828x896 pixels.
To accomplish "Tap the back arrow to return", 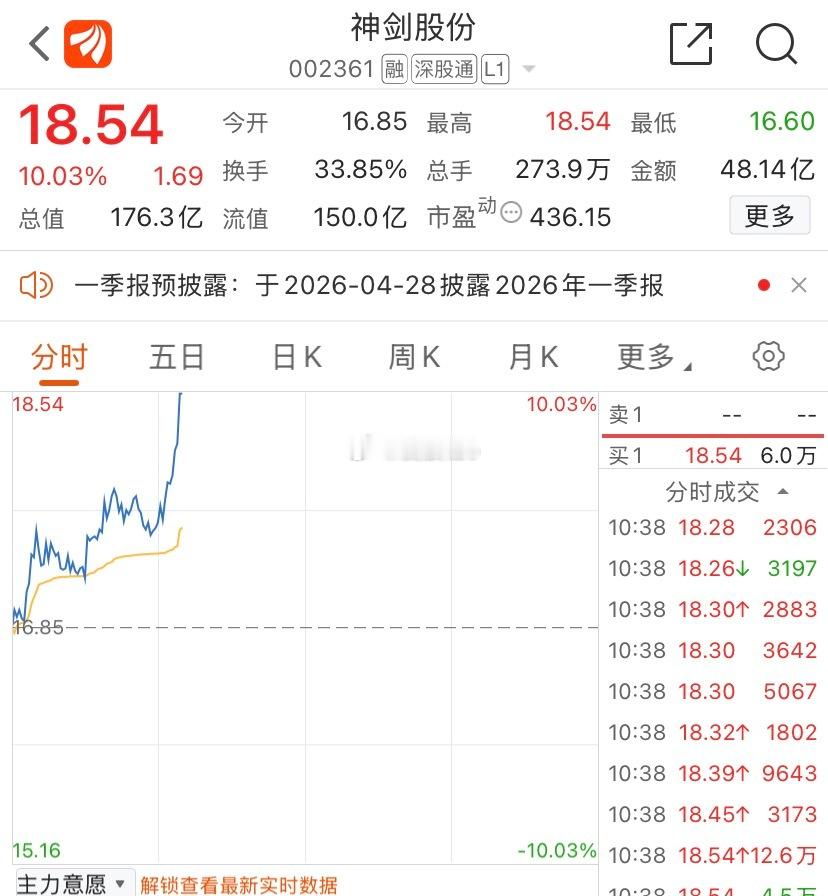I will tap(37, 44).
